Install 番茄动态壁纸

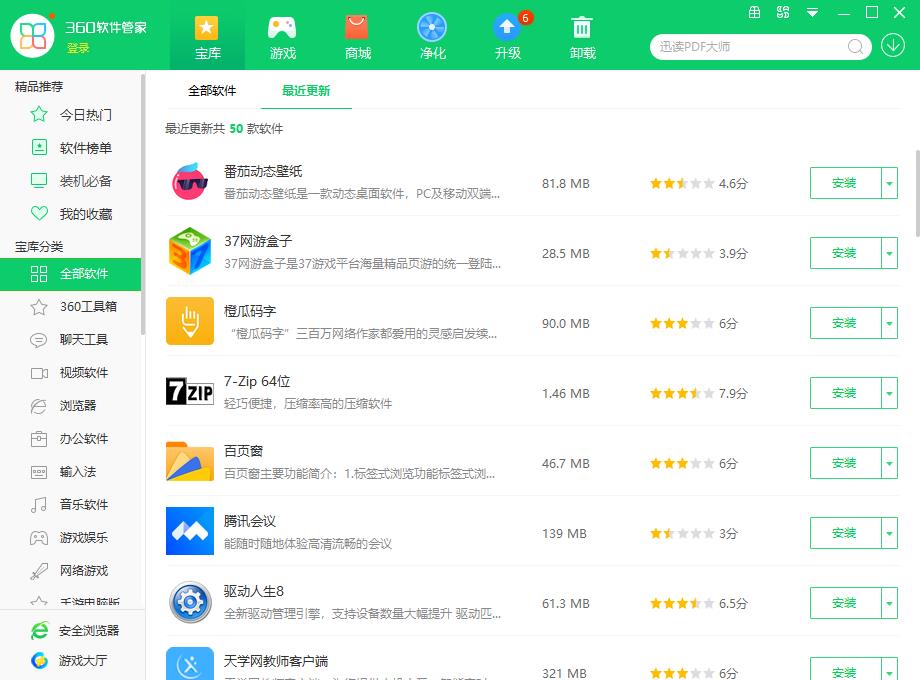click(x=844, y=183)
